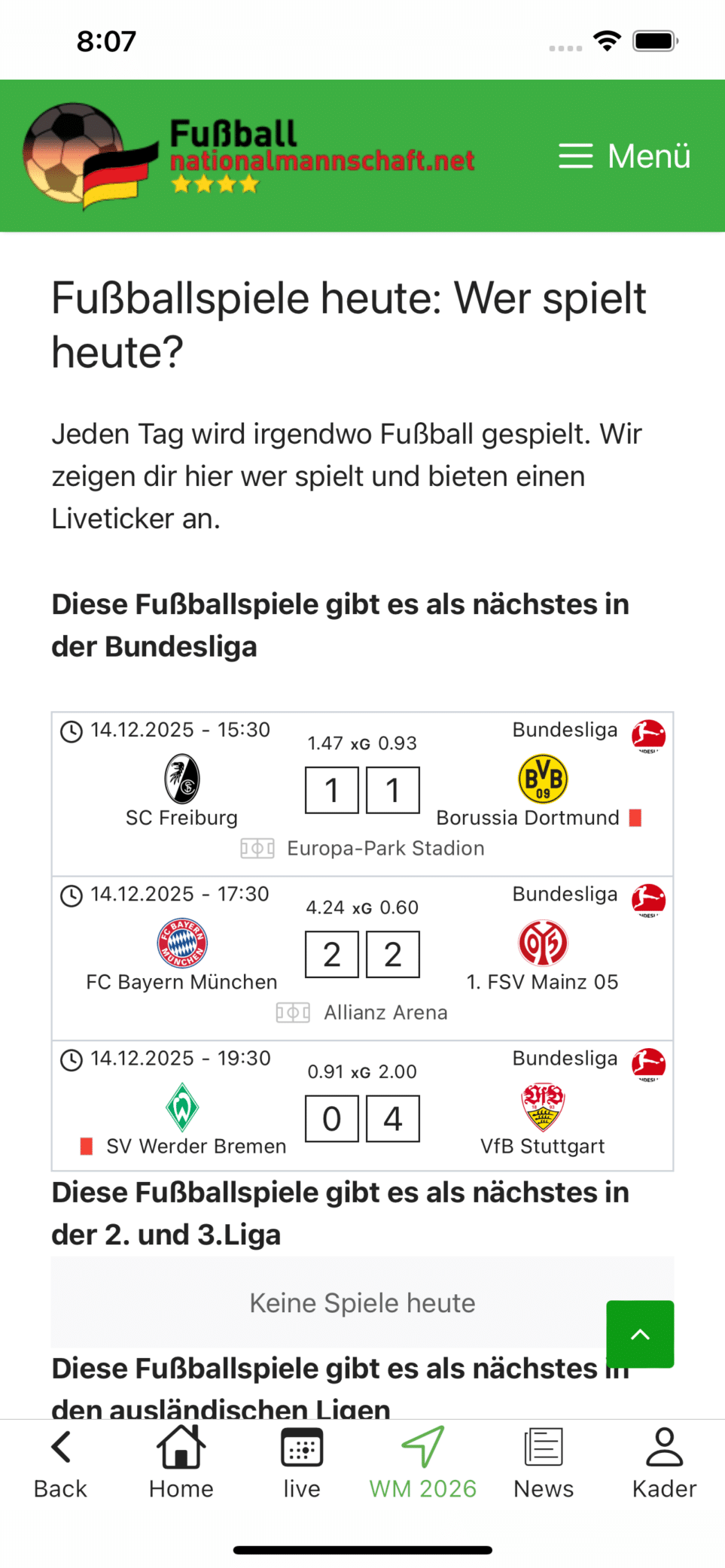Select the WM 2026 tab
This screenshot has height=1568, width=725.
pyautogui.click(x=422, y=1465)
